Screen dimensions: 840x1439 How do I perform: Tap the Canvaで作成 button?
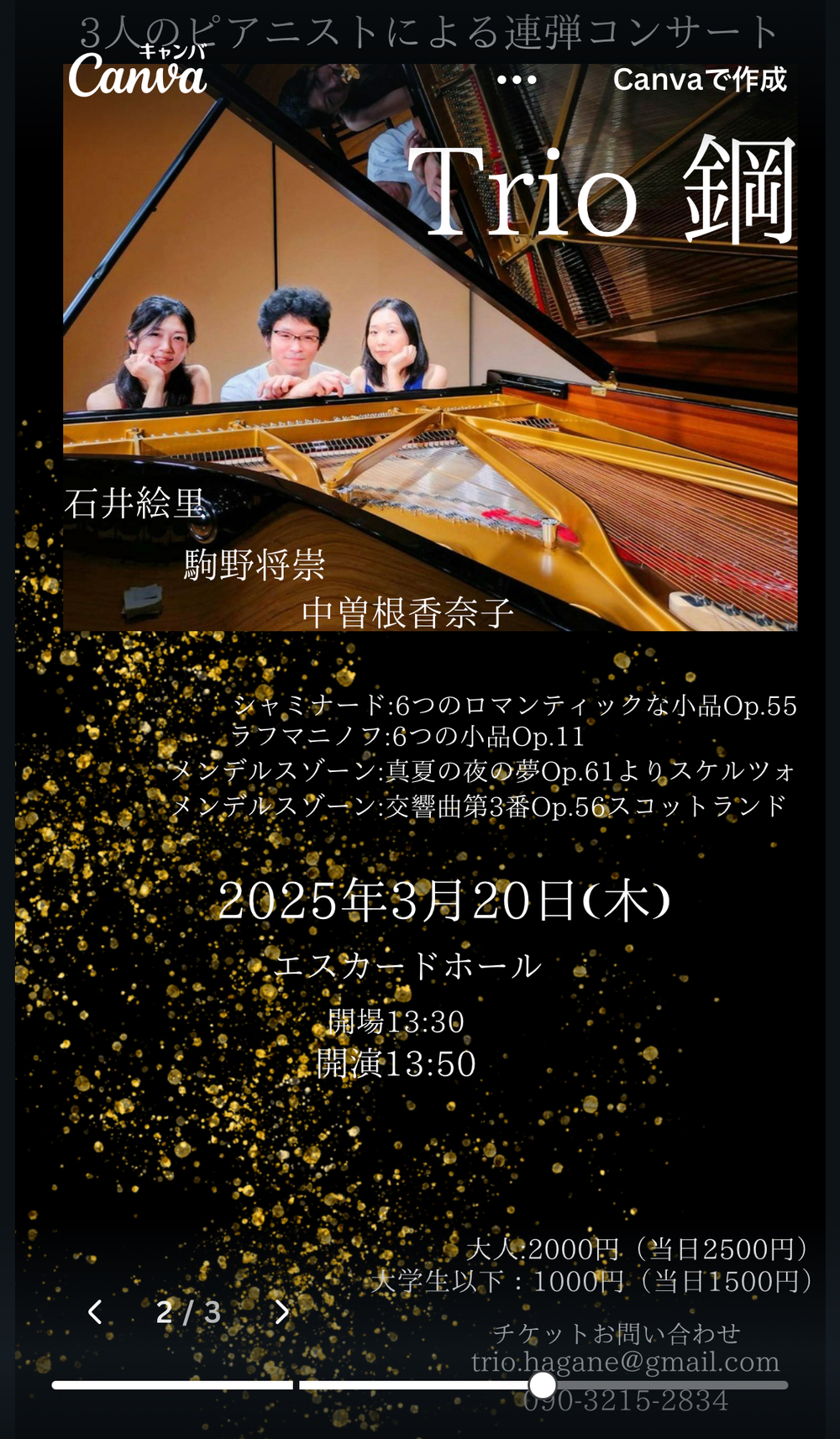(699, 80)
